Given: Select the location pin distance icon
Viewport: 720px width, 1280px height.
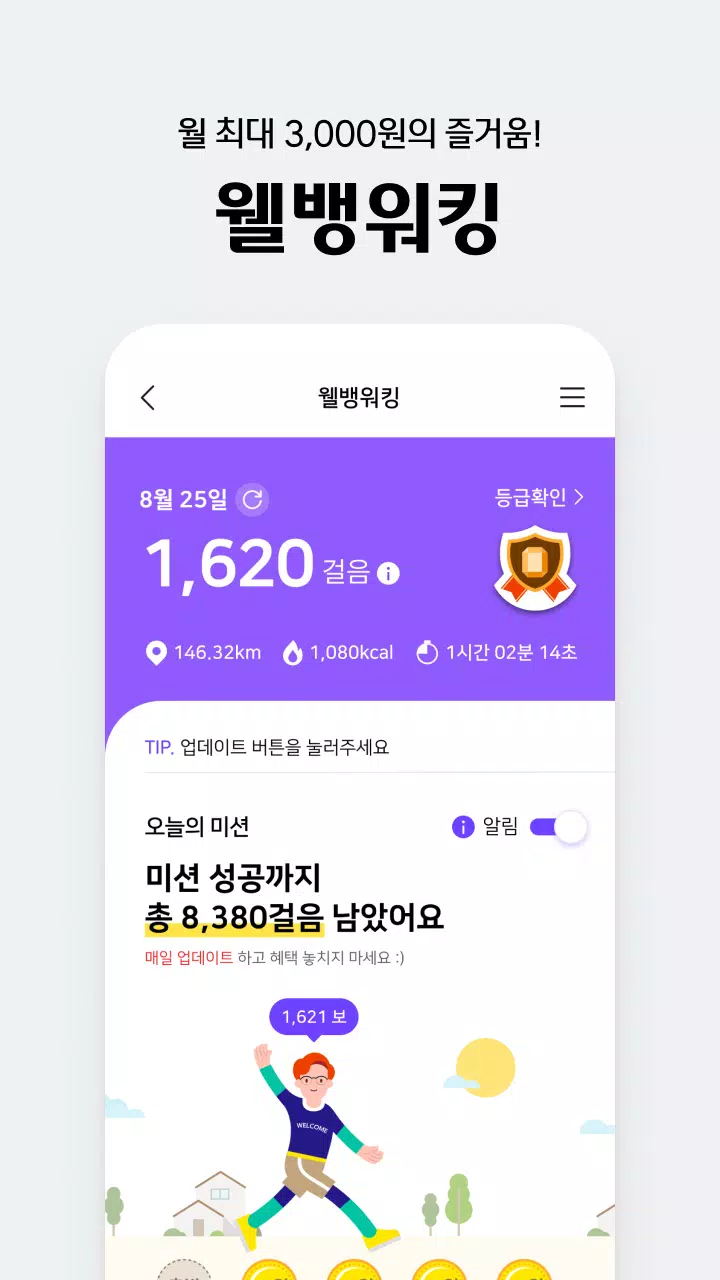Looking at the screenshot, I should click(x=156, y=652).
